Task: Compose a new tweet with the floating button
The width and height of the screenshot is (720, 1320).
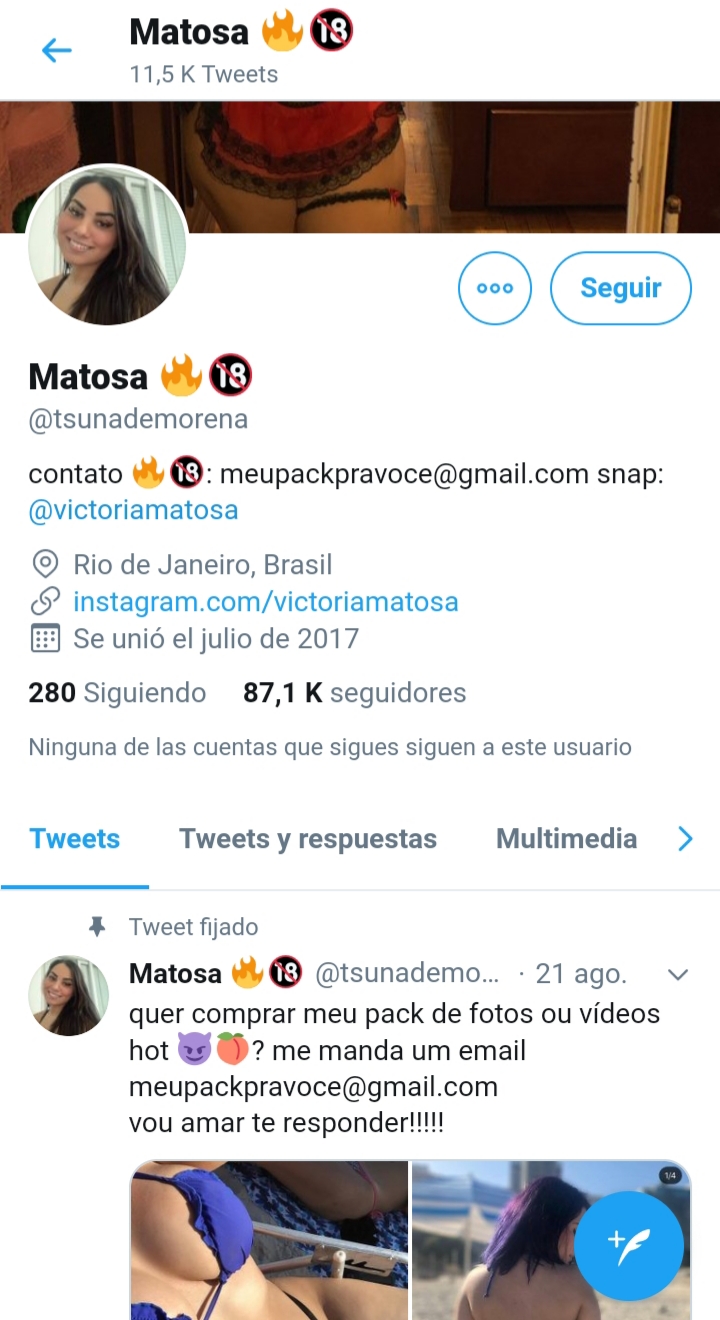Action: [629, 1244]
